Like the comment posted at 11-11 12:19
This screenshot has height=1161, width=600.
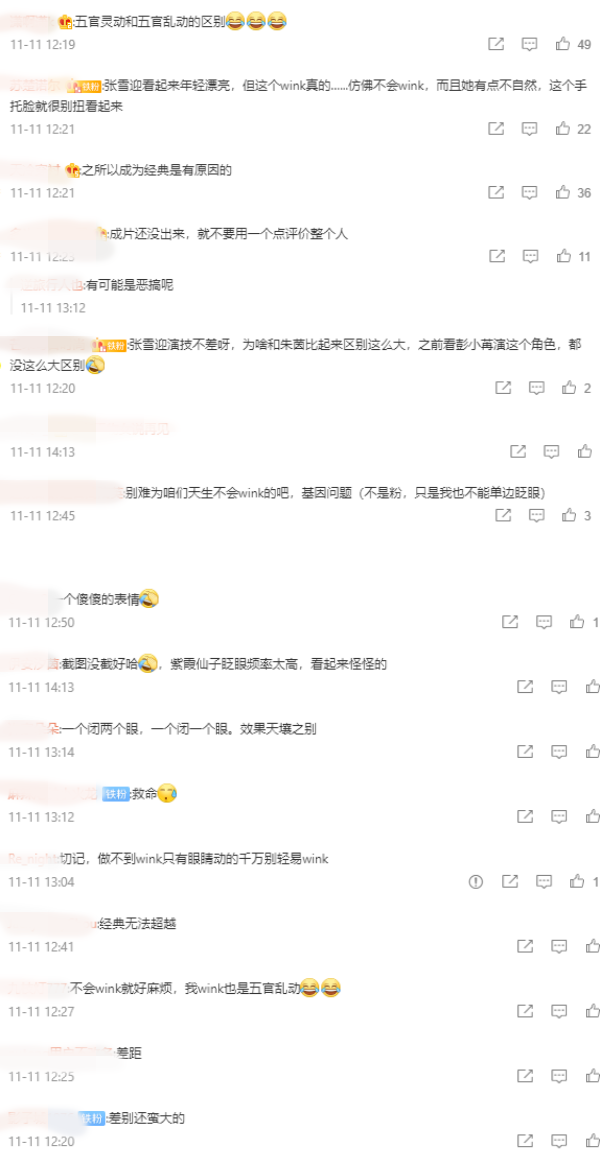tap(563, 44)
